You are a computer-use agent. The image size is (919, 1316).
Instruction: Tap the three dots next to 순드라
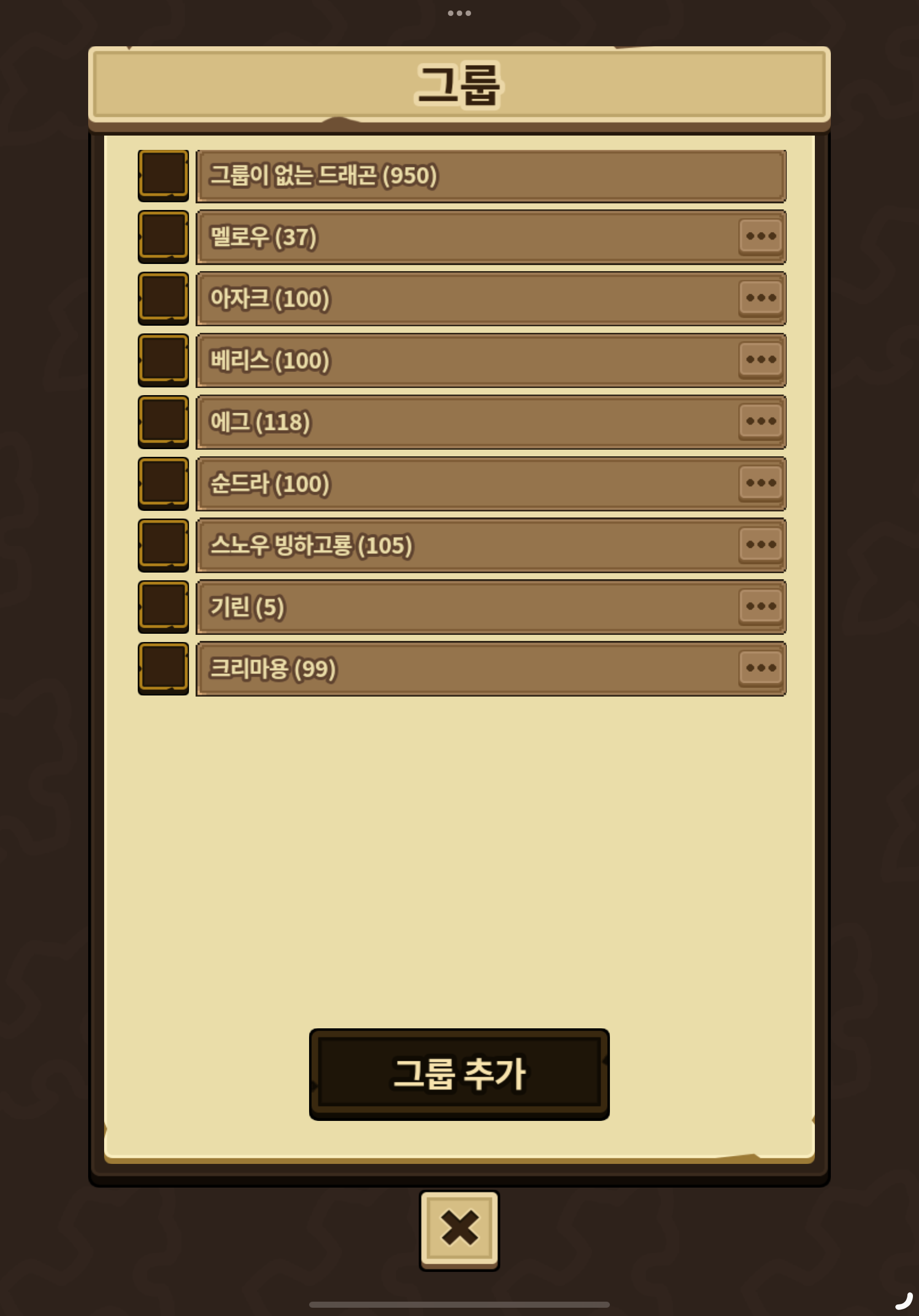pyautogui.click(x=760, y=483)
